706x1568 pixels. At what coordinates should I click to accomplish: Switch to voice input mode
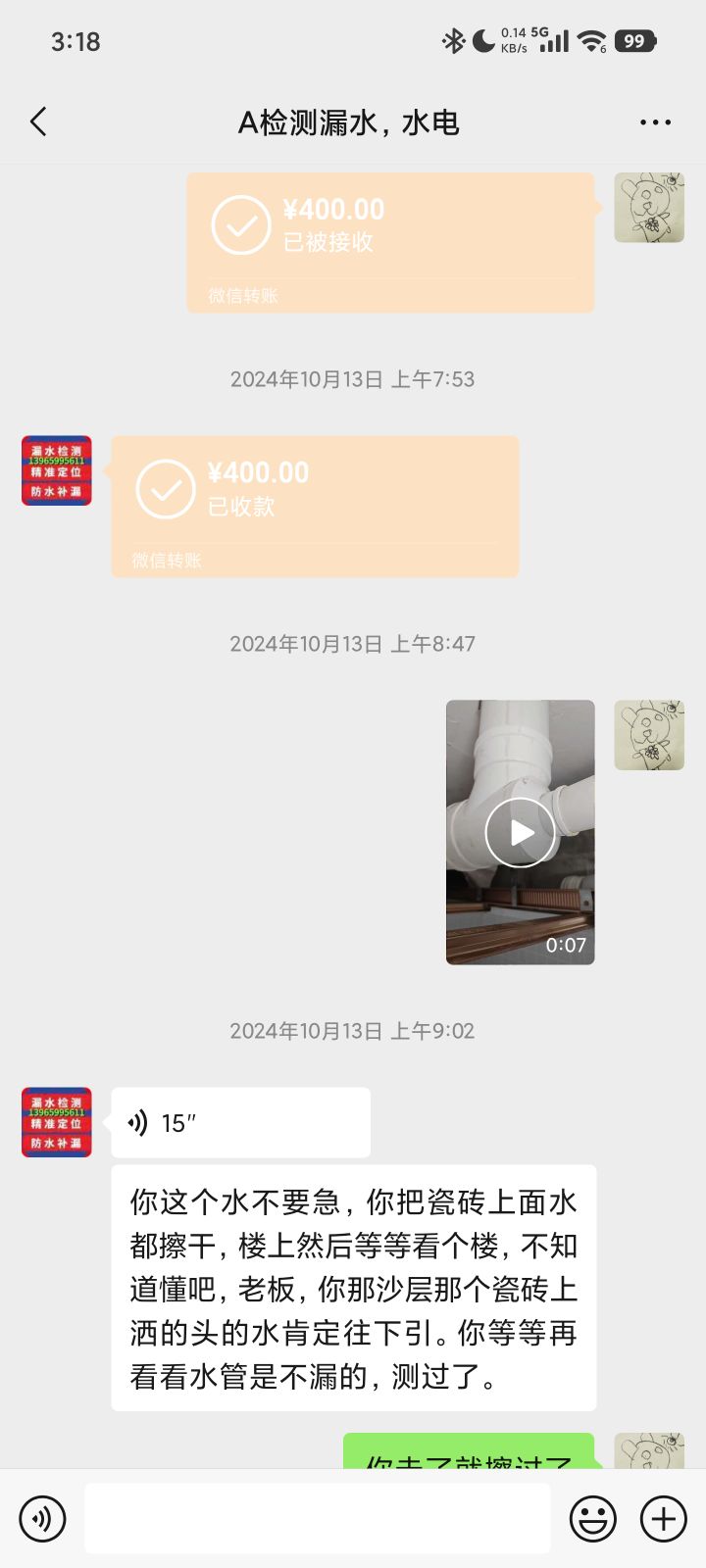(x=42, y=1519)
